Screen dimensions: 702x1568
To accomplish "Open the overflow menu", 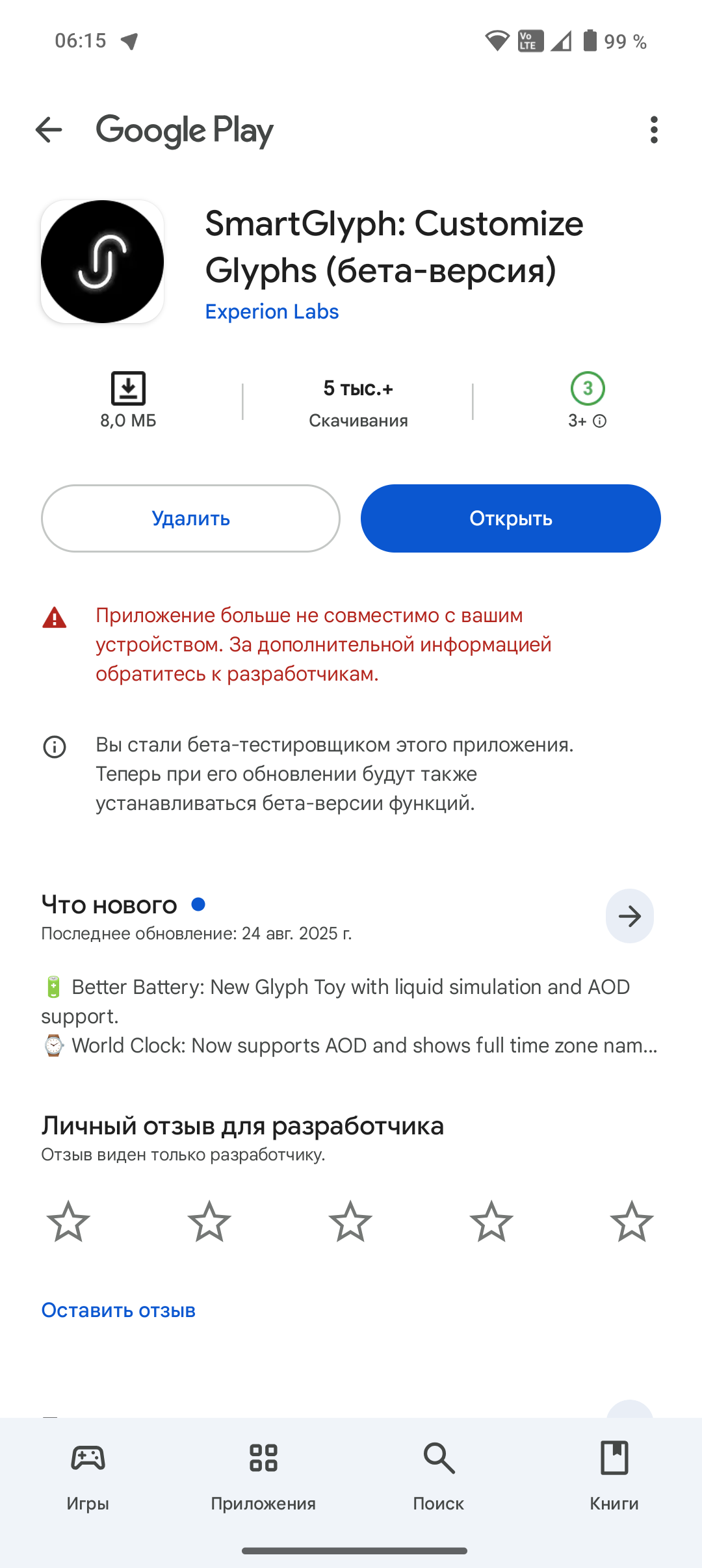I will click(x=654, y=130).
